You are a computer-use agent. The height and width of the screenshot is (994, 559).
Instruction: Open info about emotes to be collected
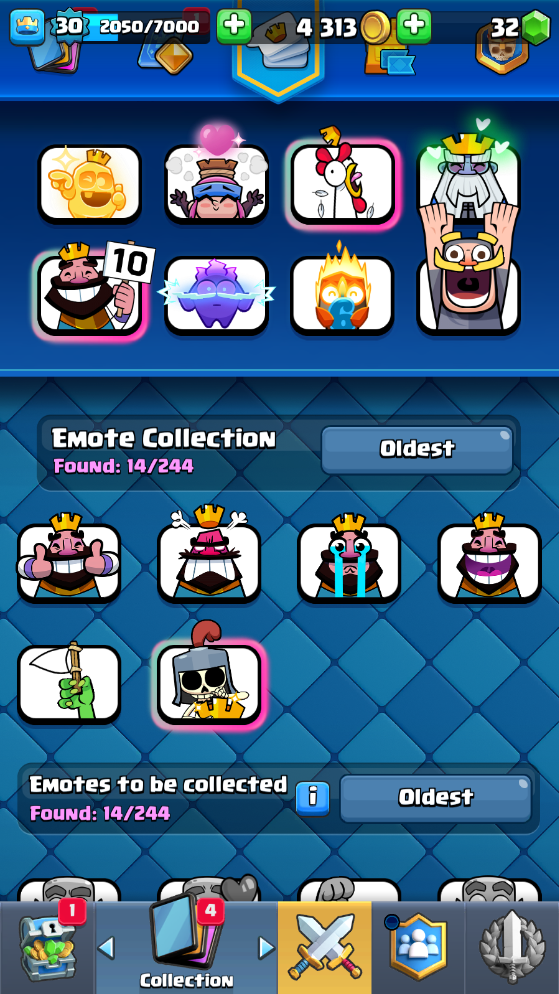(312, 797)
